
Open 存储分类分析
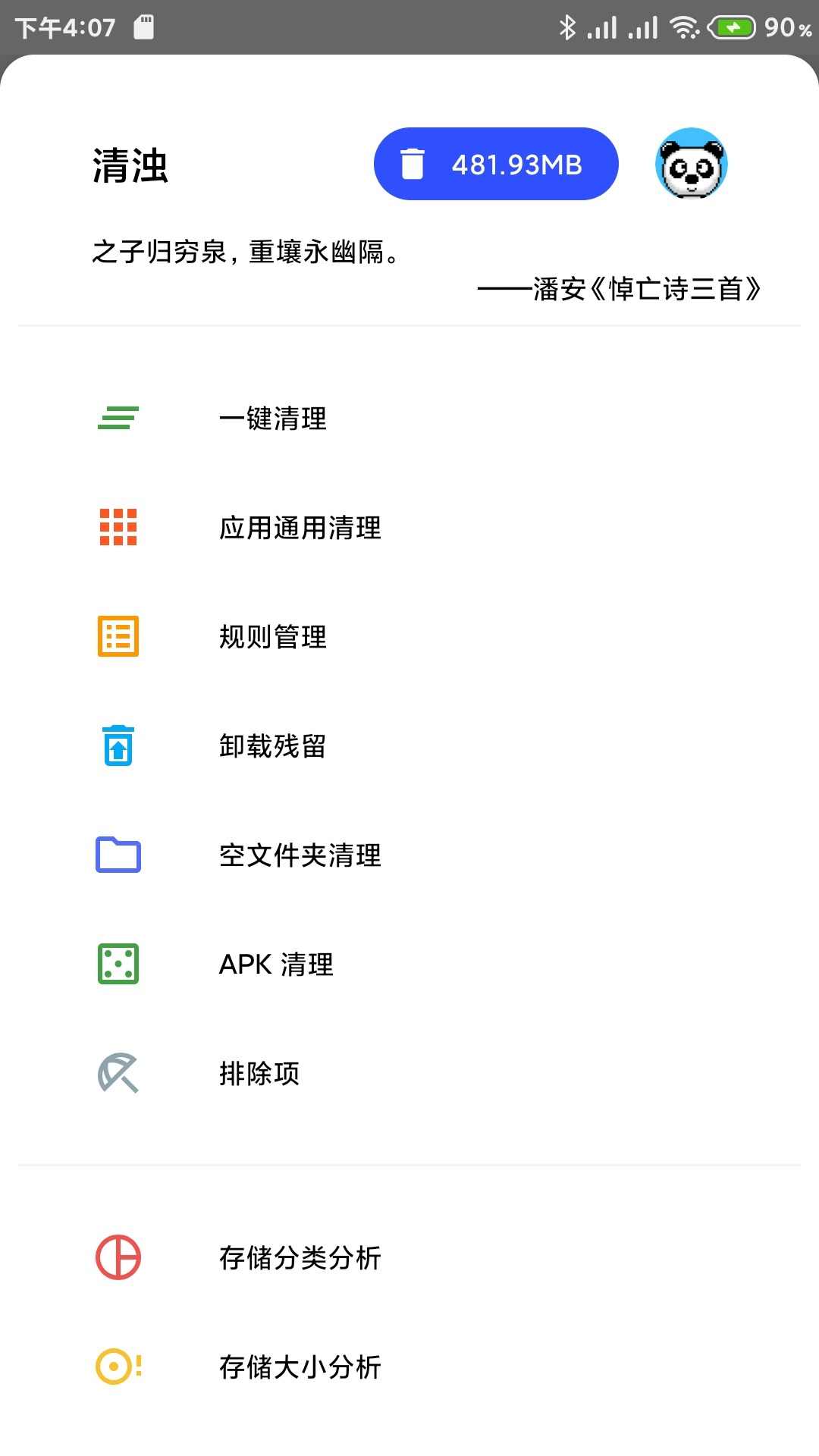(x=300, y=1258)
